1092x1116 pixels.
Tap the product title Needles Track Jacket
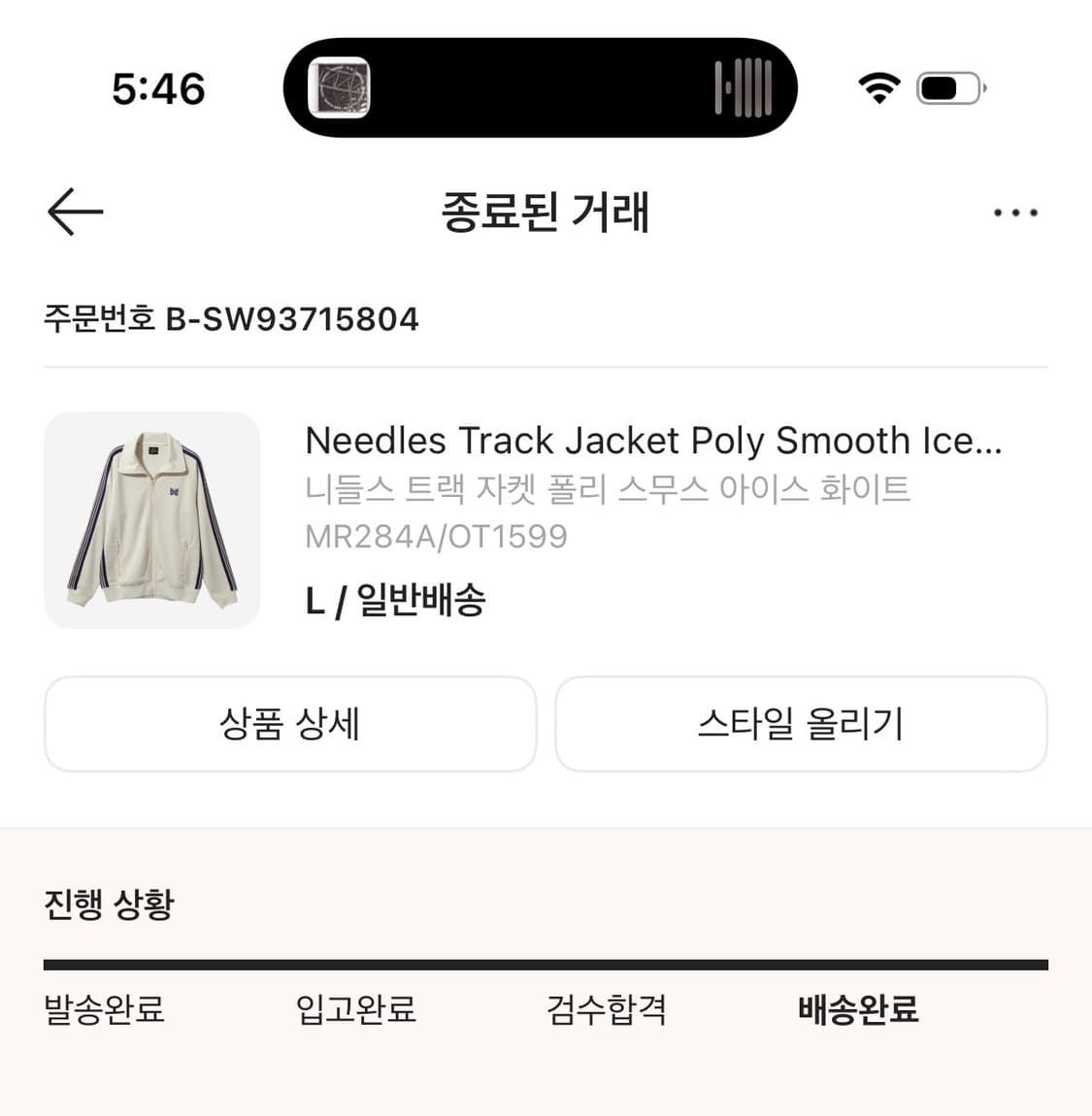tap(652, 441)
